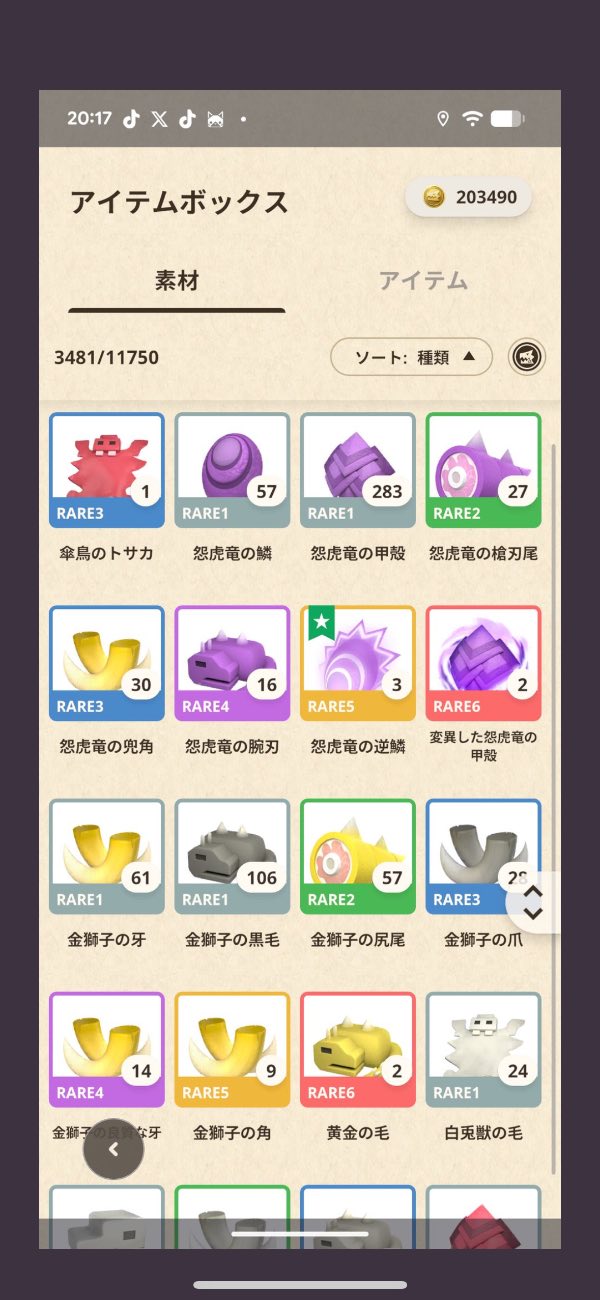Select the 黄金の毛 material
Image resolution: width=600 pixels, height=1300 pixels.
(358, 1049)
